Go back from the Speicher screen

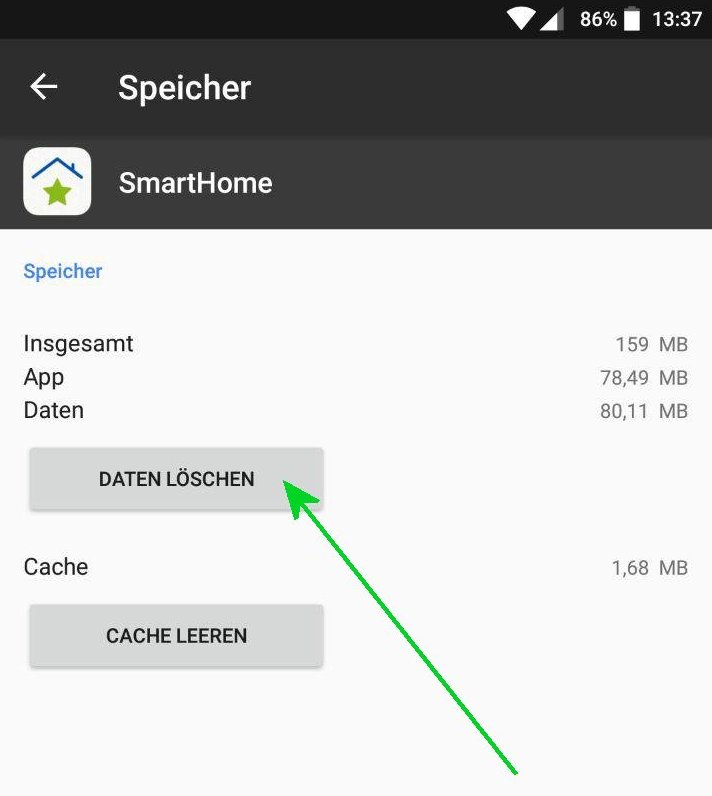(44, 87)
